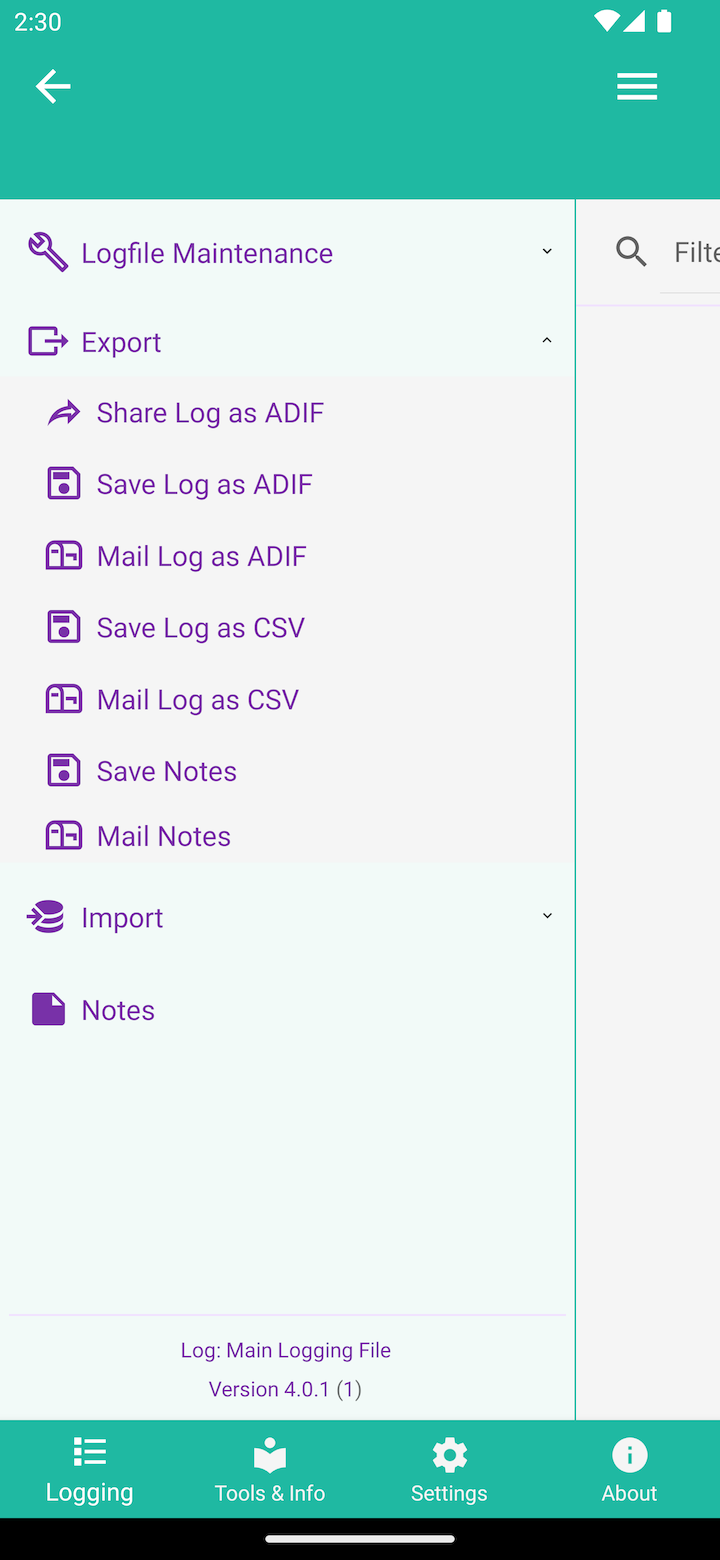The image size is (720, 1560).
Task: Expand the Import section
Action: [x=287, y=917]
